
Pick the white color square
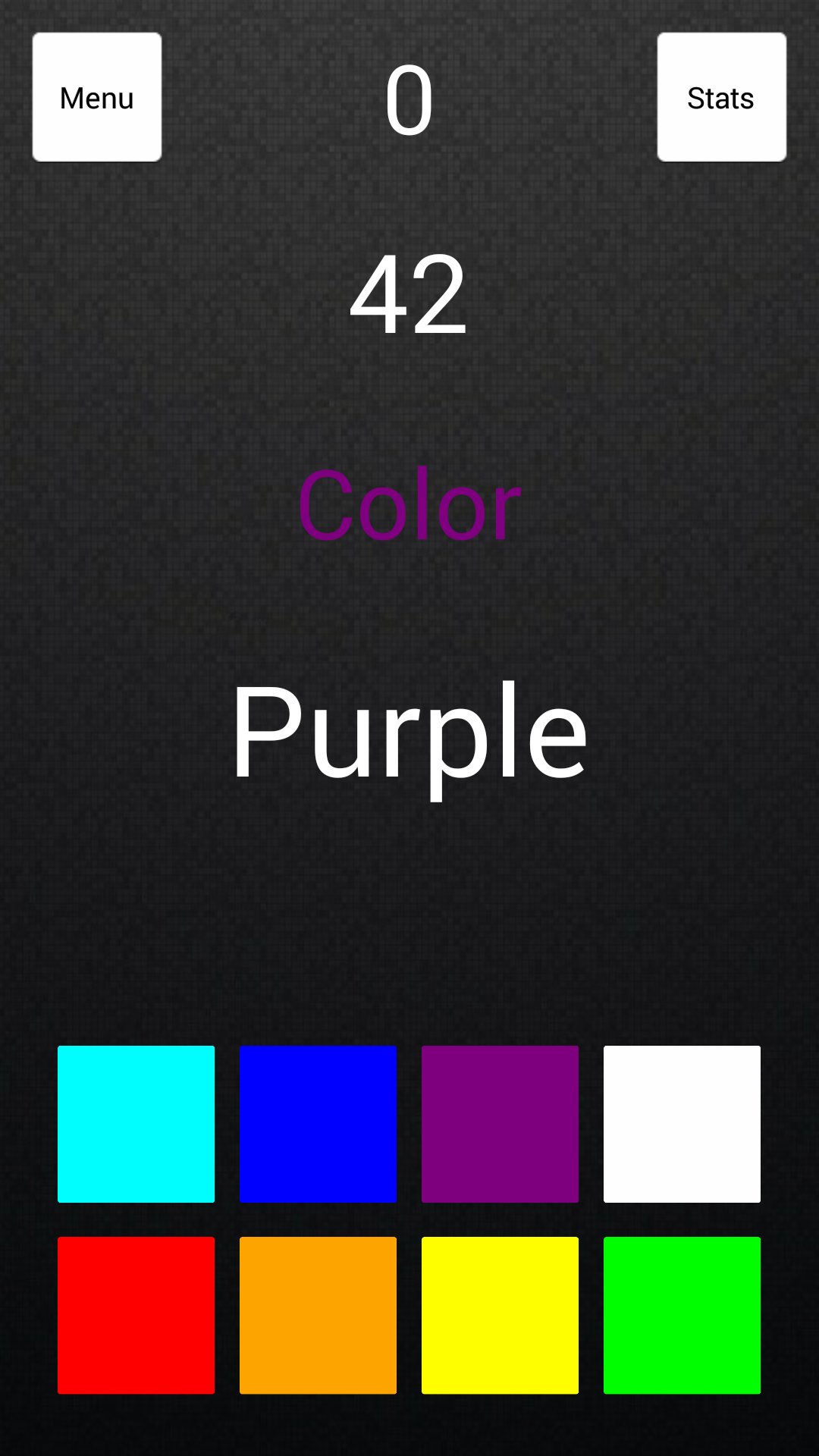tap(682, 1124)
